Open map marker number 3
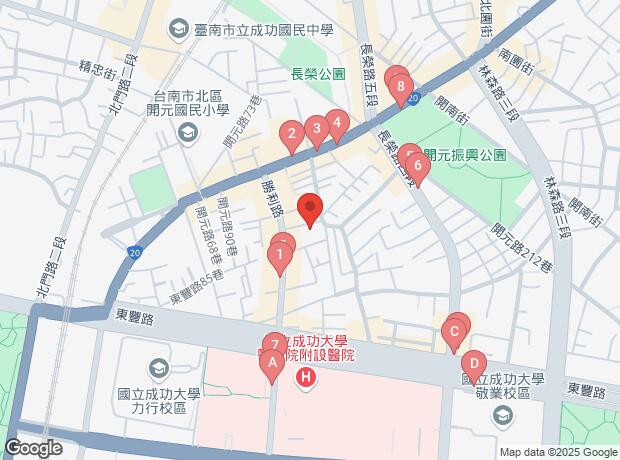This screenshot has height=460, width=620. point(316,128)
